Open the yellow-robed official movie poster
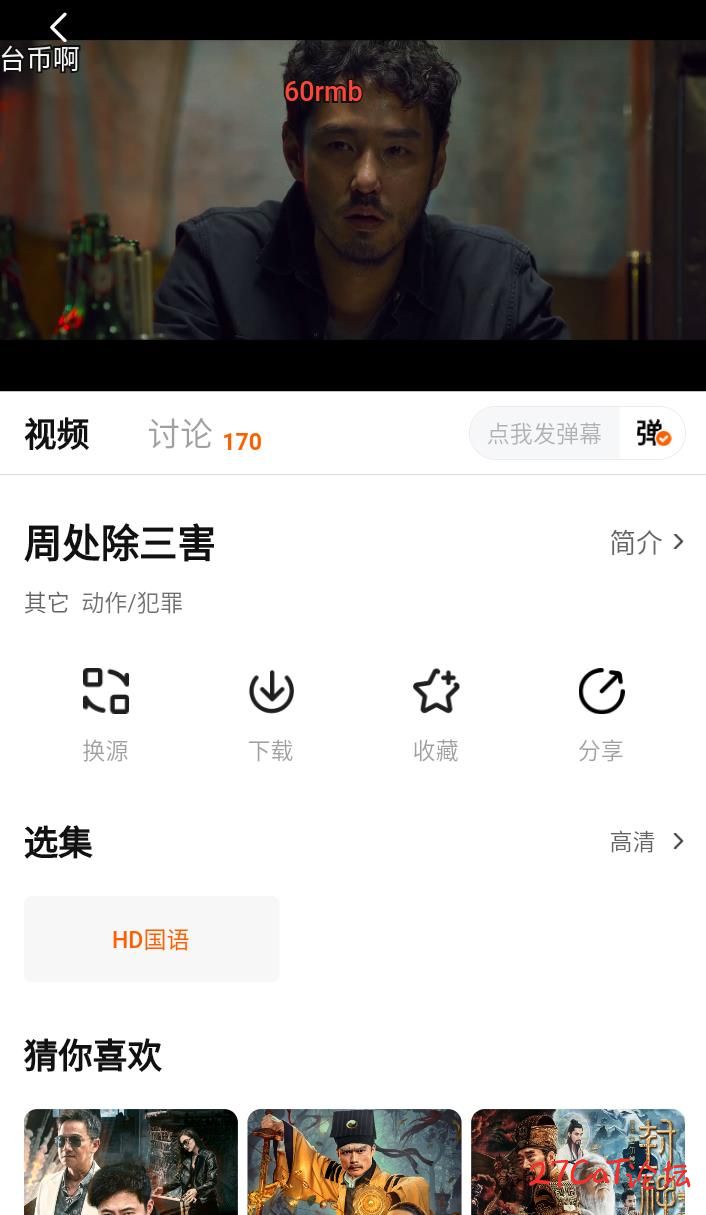This screenshot has width=706, height=1215. (x=354, y=1162)
